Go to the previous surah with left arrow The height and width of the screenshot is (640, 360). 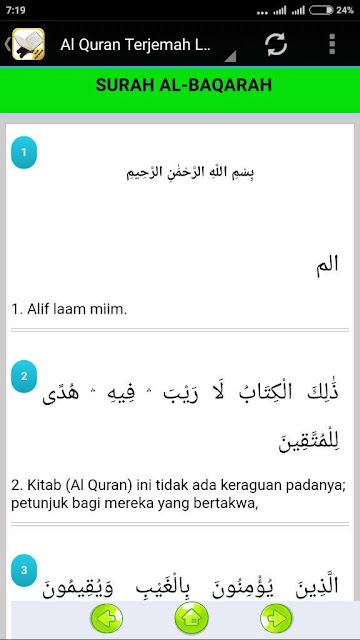pyautogui.click(x=106, y=620)
